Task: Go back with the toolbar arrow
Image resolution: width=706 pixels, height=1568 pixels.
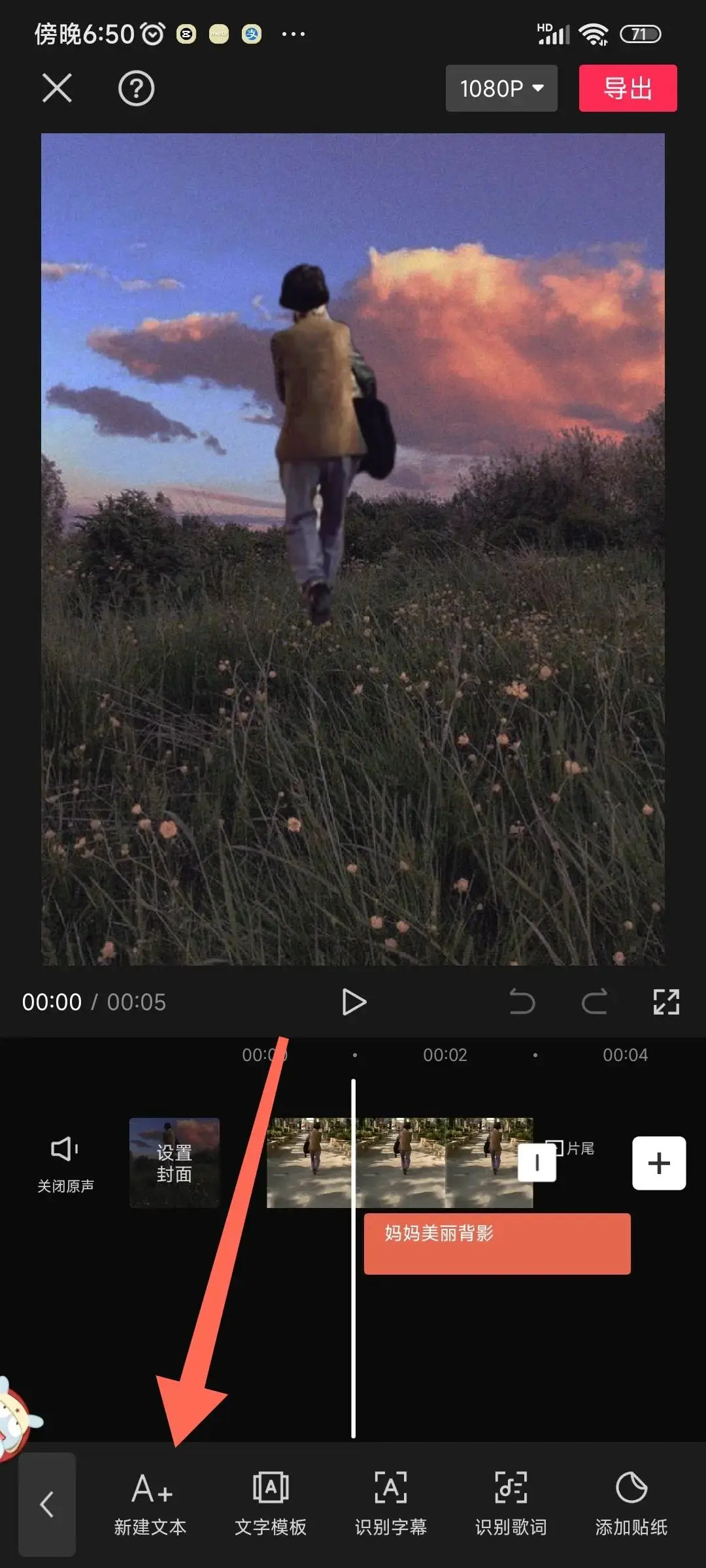Action: click(x=47, y=1504)
